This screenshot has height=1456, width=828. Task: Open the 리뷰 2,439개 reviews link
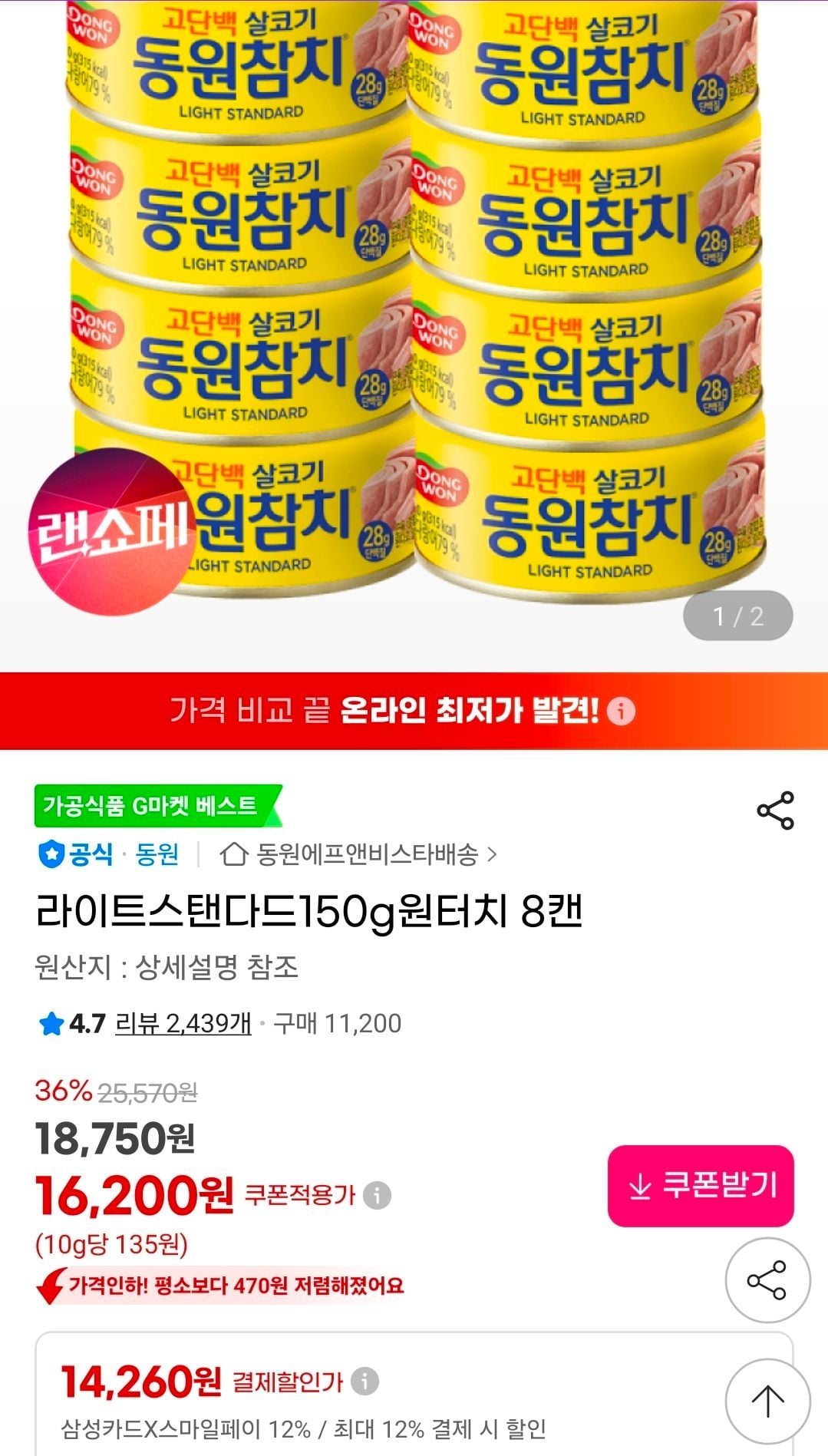coord(183,1023)
